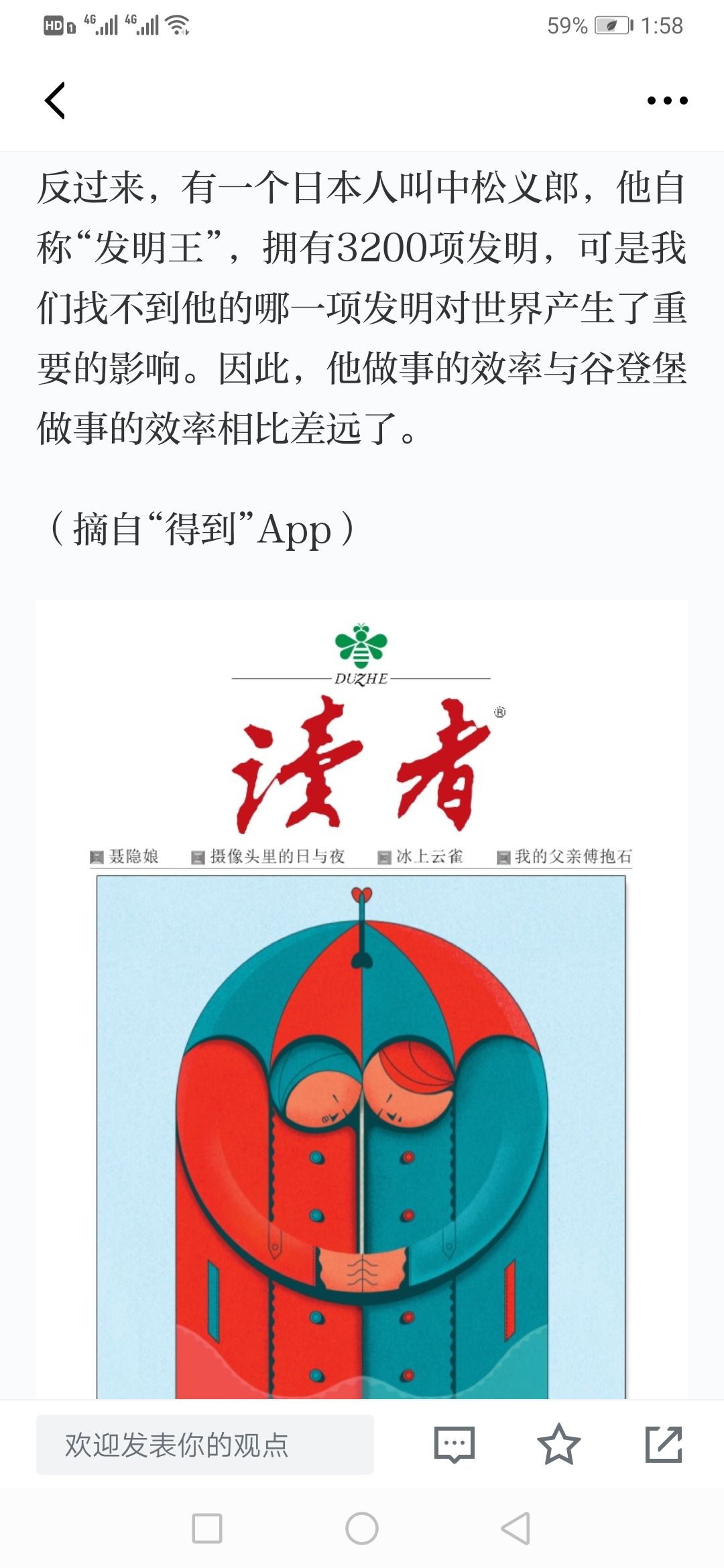This screenshot has height=1568, width=724.
Task: Share the article via the share icon
Action: [x=664, y=1445]
